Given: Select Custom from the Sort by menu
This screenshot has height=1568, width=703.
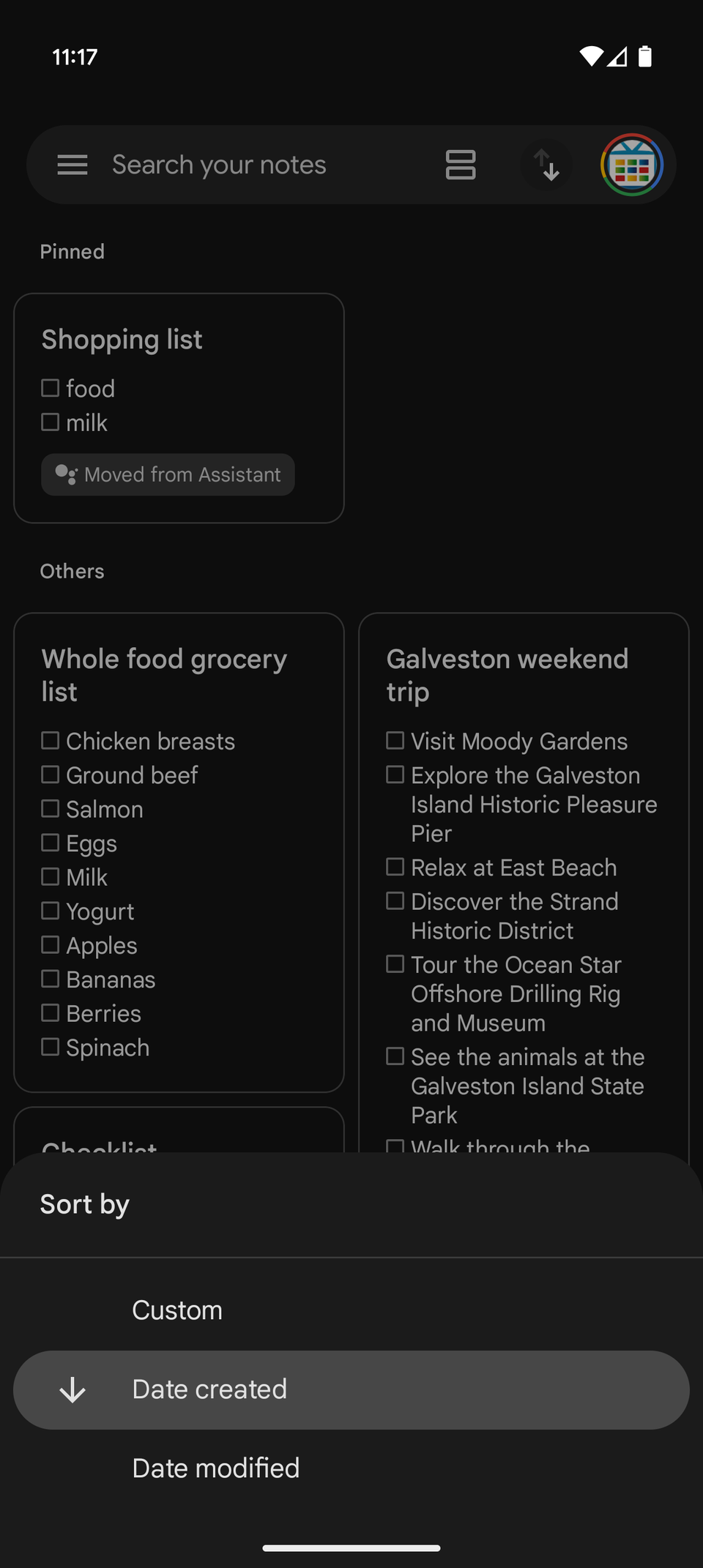Looking at the screenshot, I should point(176,1310).
